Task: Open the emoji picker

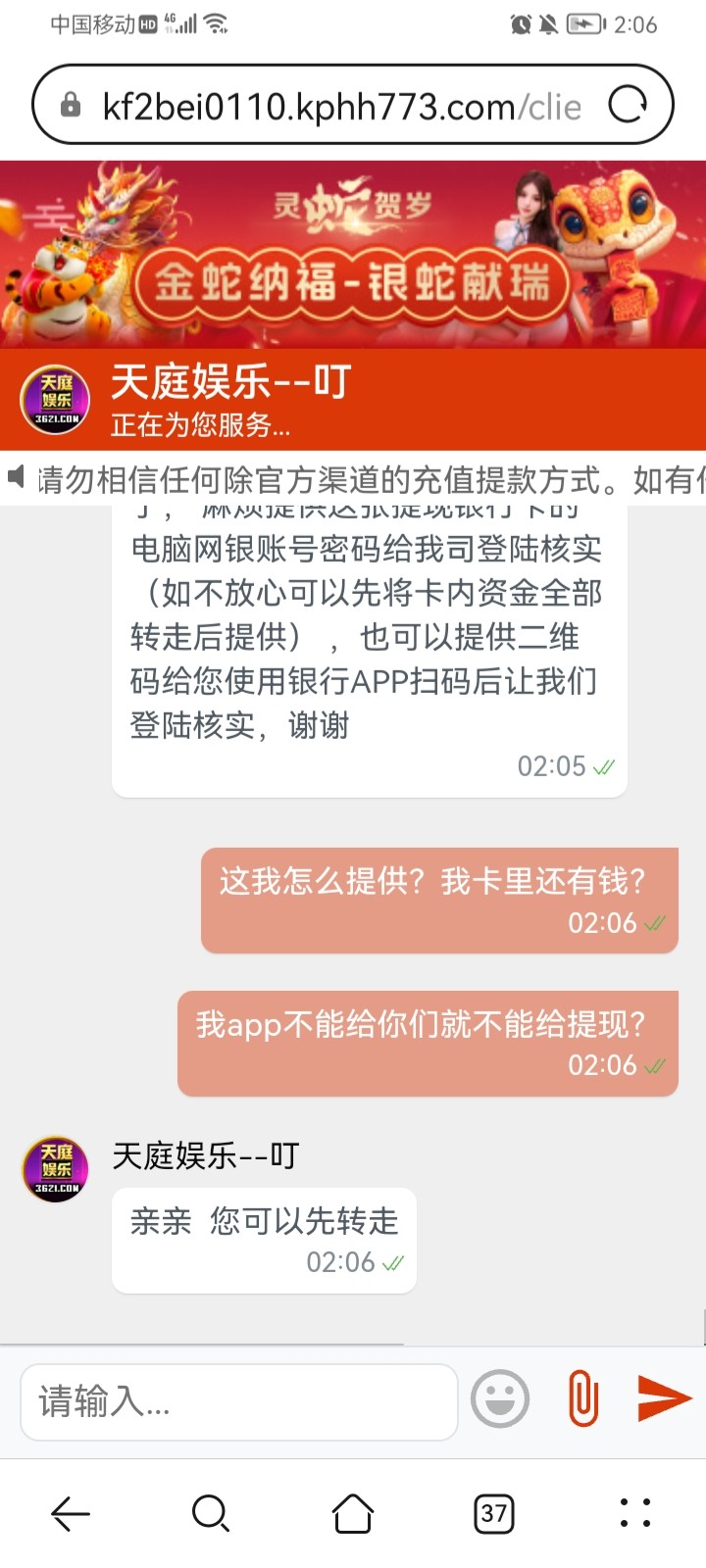Action: tap(500, 1398)
